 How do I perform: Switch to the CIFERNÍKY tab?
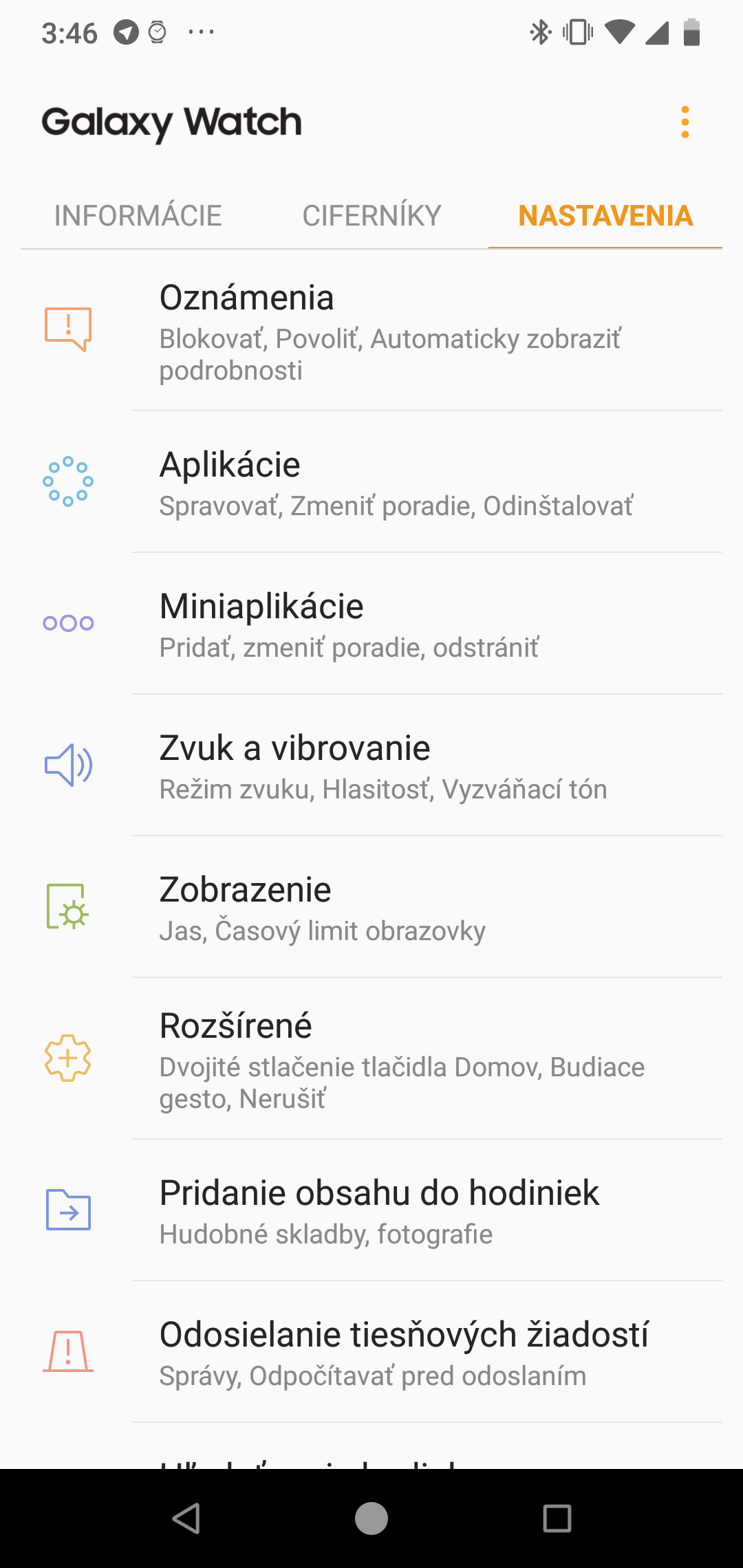point(371,216)
